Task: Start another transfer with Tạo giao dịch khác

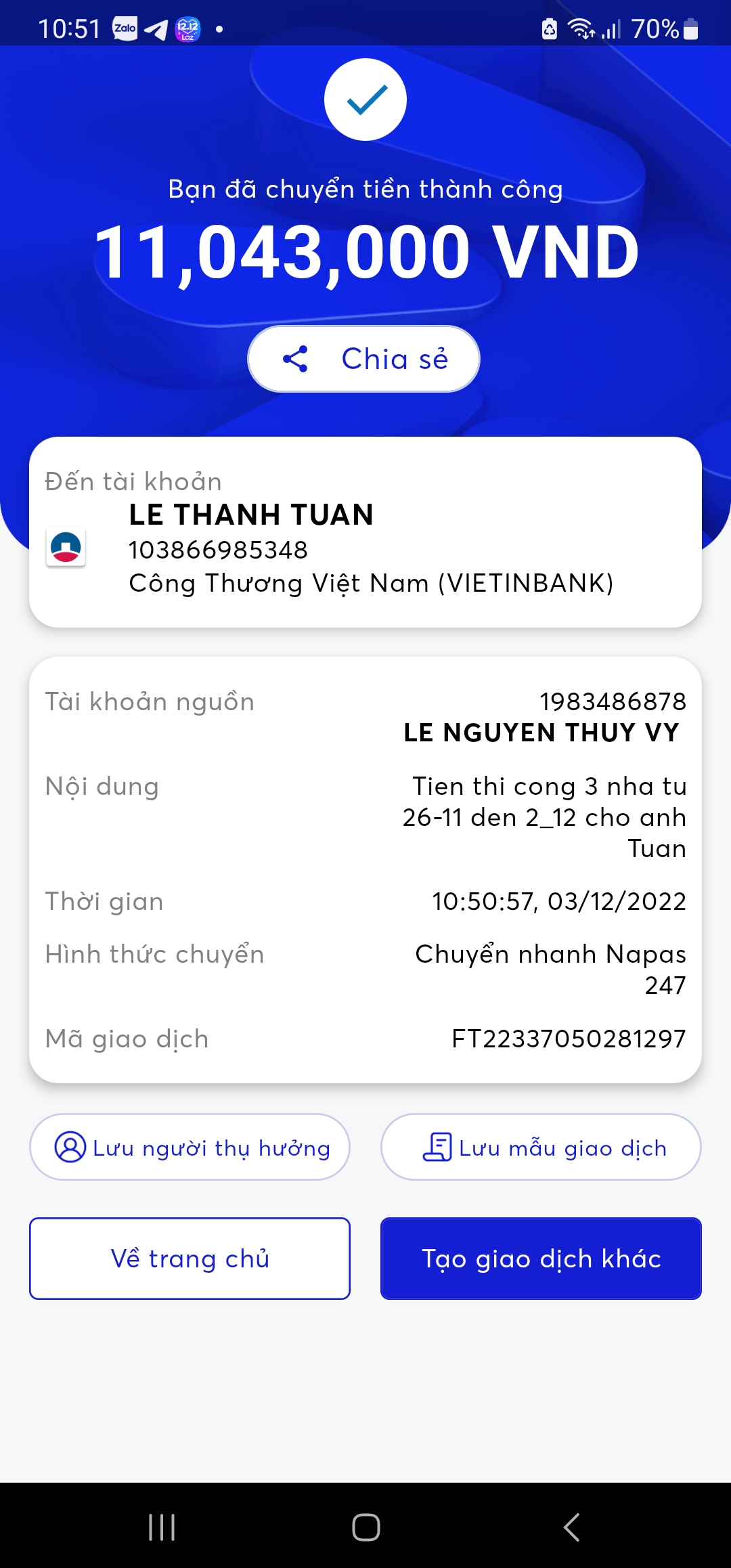Action: [x=541, y=1259]
